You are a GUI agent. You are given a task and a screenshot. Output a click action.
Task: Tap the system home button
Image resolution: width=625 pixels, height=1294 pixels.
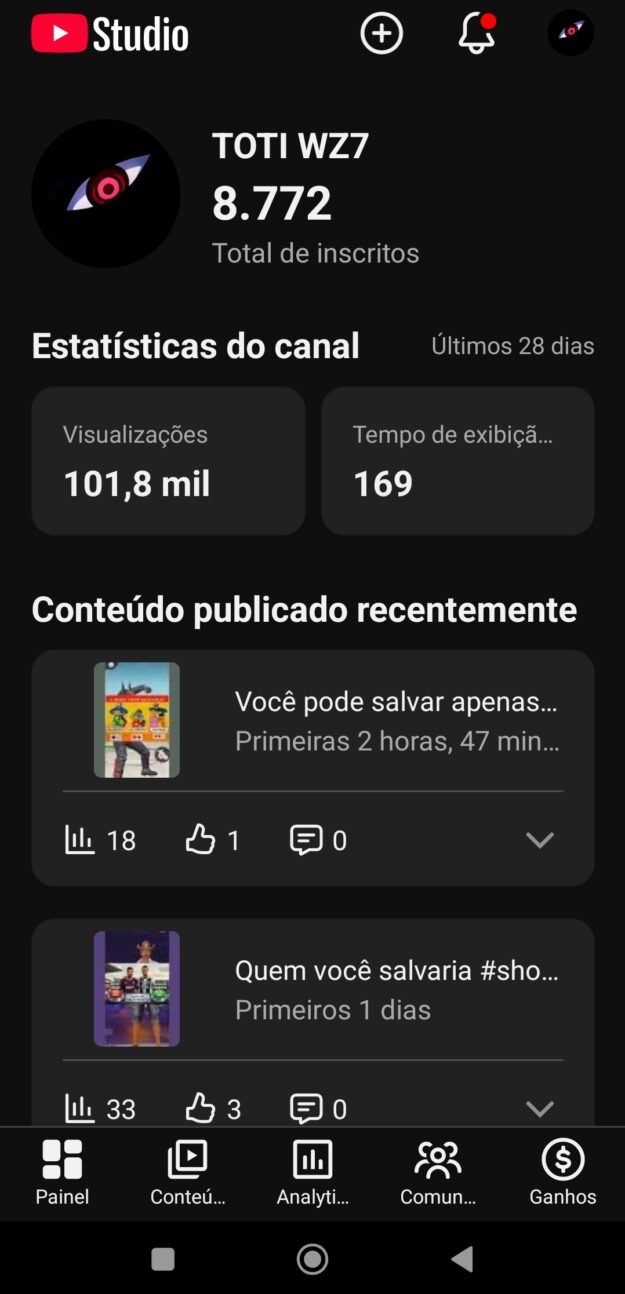tap(312, 1259)
